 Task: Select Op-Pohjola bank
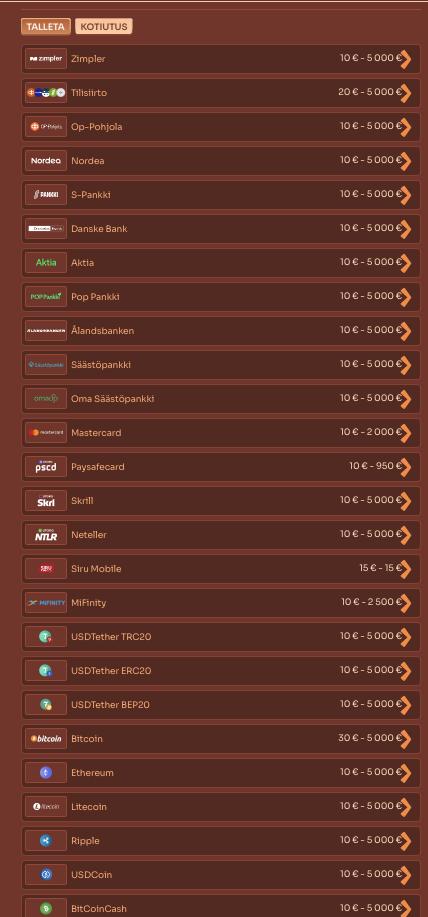point(221,127)
